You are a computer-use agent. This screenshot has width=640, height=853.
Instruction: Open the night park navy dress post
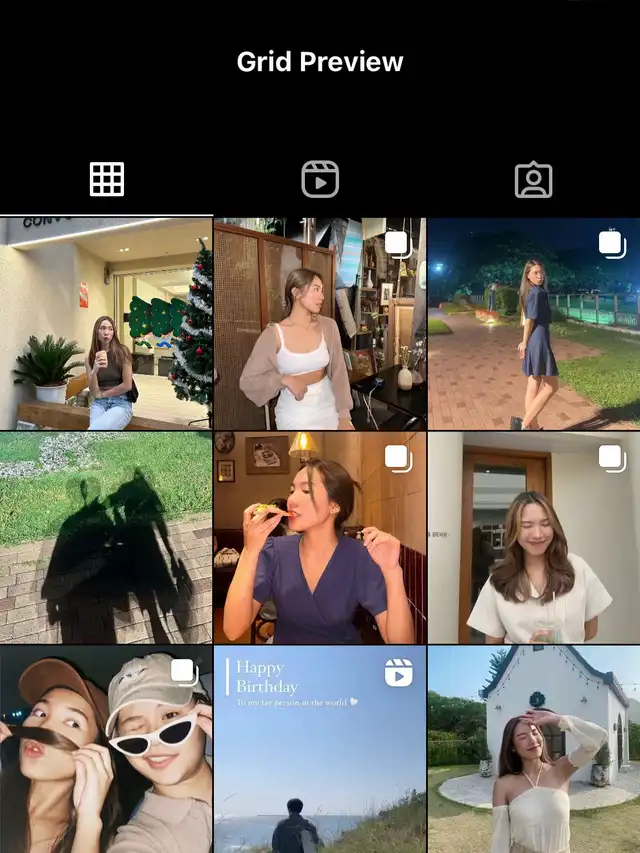pyautogui.click(x=534, y=323)
